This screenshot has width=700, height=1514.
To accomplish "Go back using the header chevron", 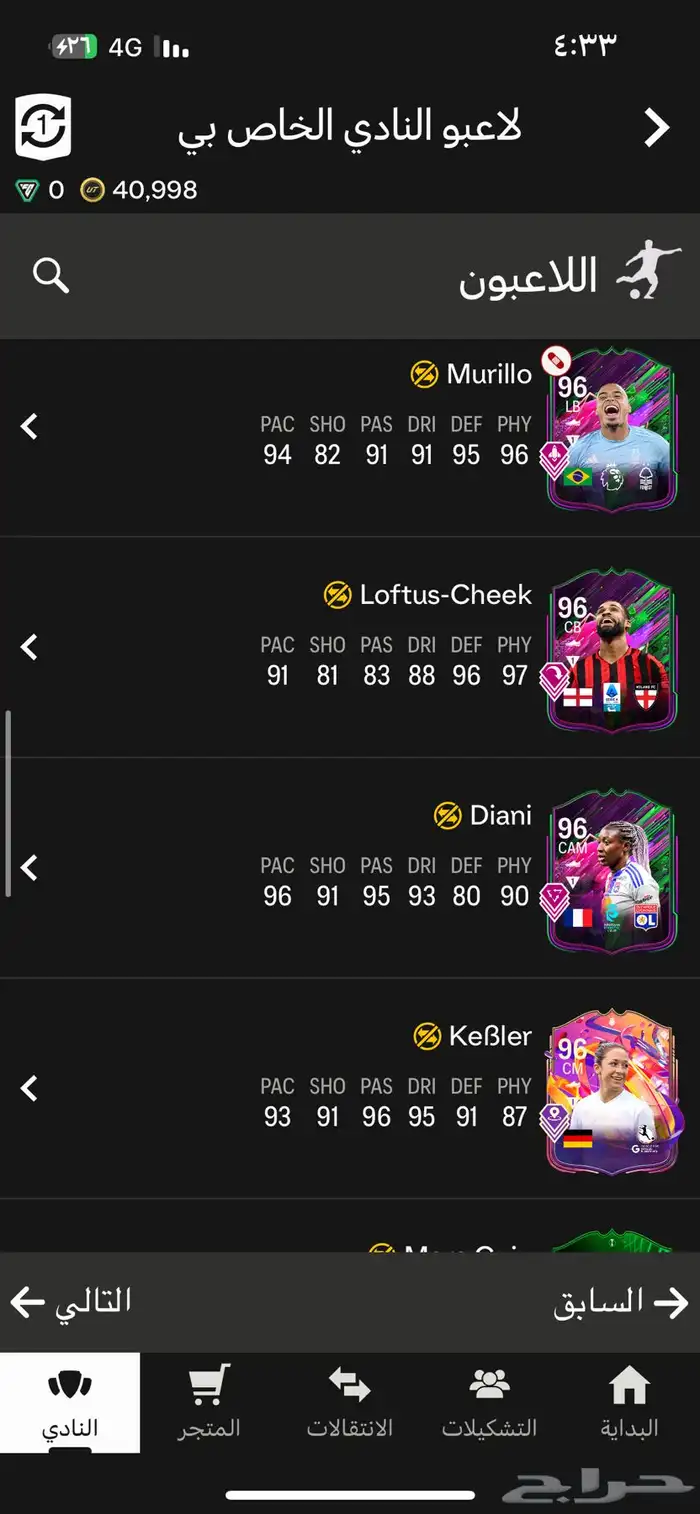I will 656,128.
